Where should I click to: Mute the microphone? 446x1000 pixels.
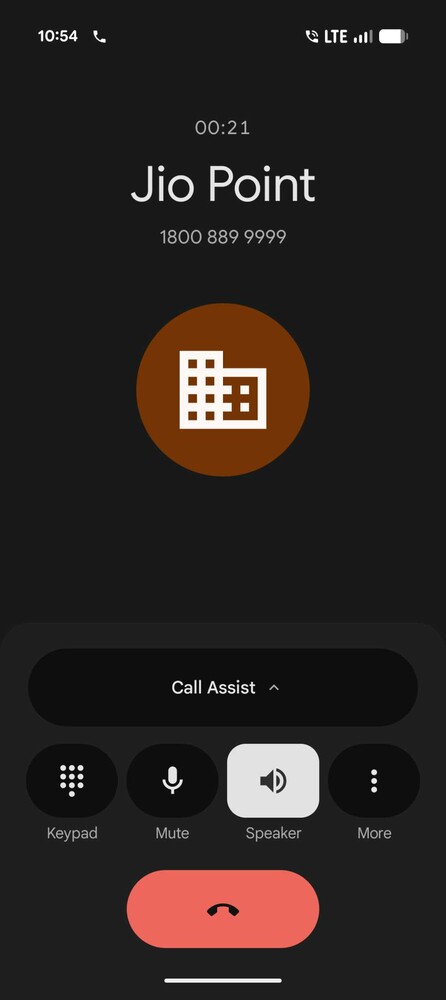(172, 780)
